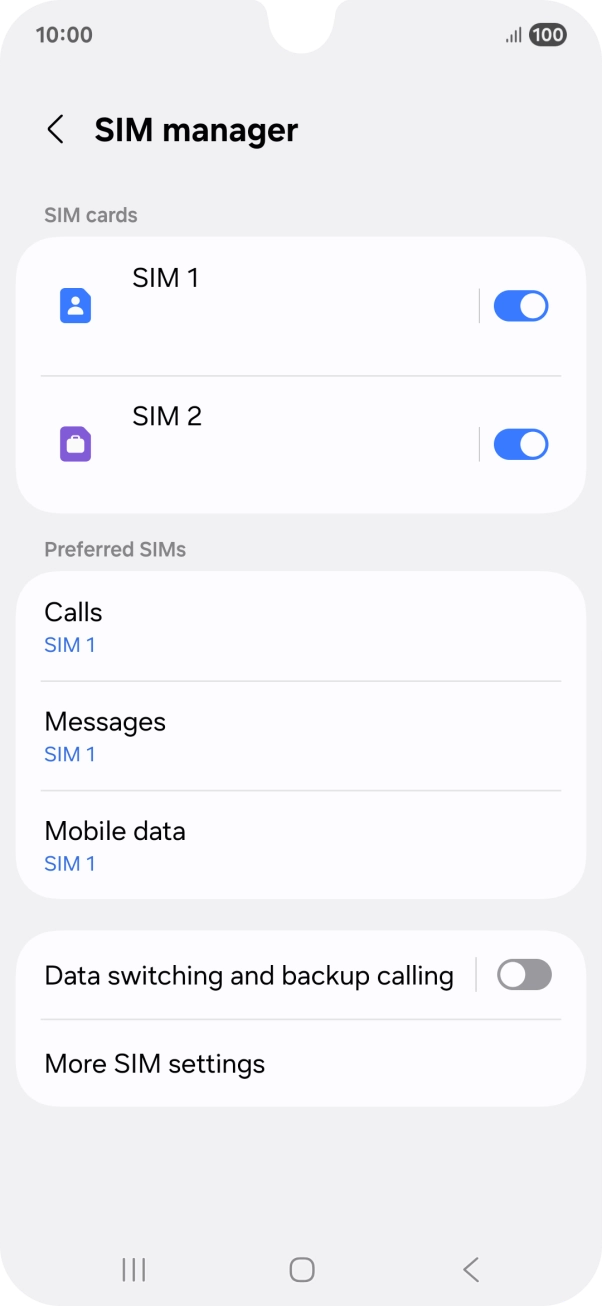The height and width of the screenshot is (1306, 602).
Task: Enable Data switching and backup calling switch
Action: [524, 975]
